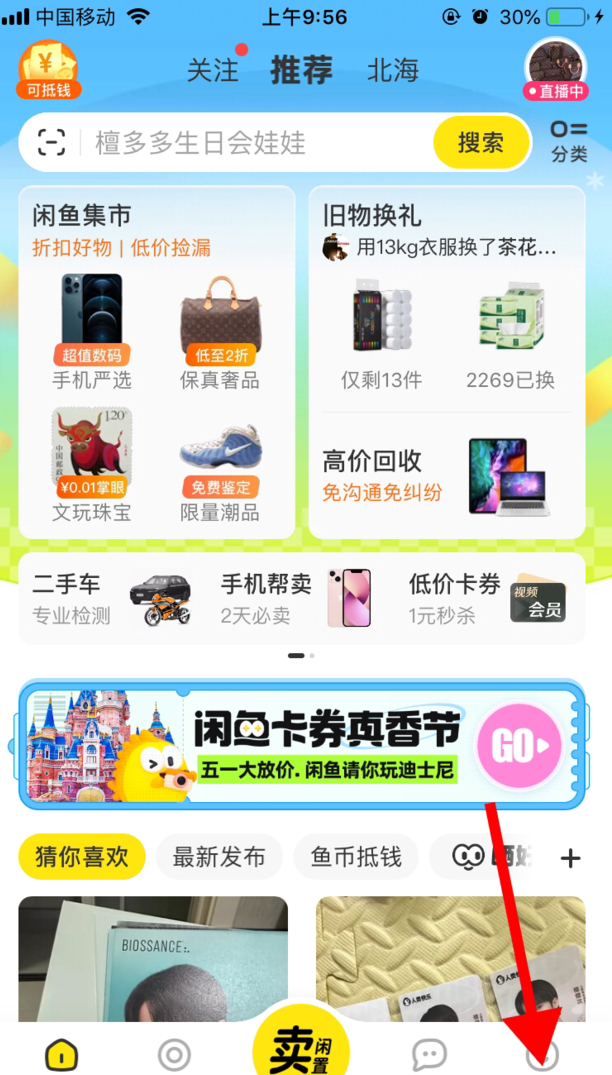The height and width of the screenshot is (1075, 612).
Task: Select the 最新发布 filter chip
Action: click(x=219, y=857)
